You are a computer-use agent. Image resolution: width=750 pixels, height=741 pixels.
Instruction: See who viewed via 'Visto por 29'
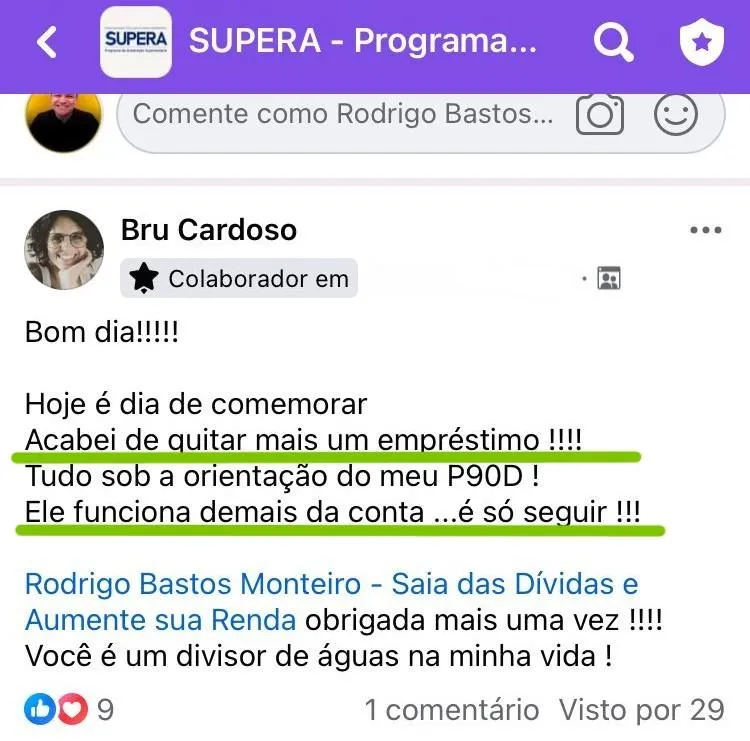tap(640, 710)
